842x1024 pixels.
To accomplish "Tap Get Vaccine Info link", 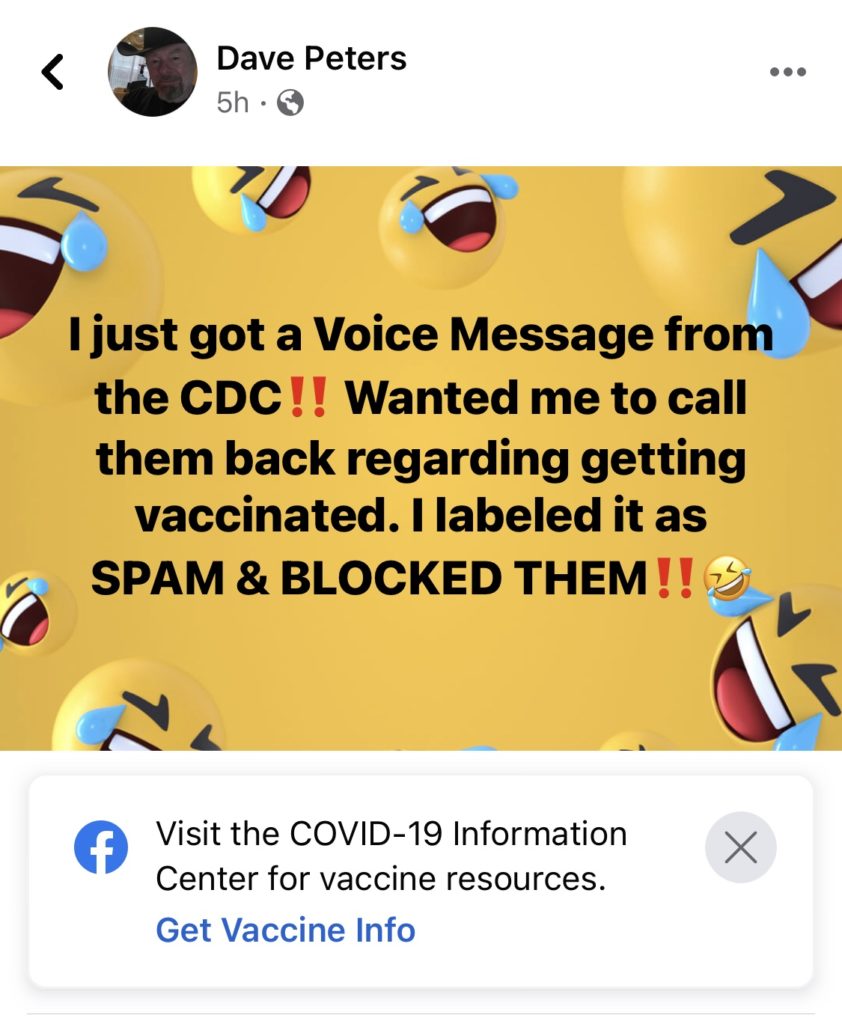I will pos(285,929).
